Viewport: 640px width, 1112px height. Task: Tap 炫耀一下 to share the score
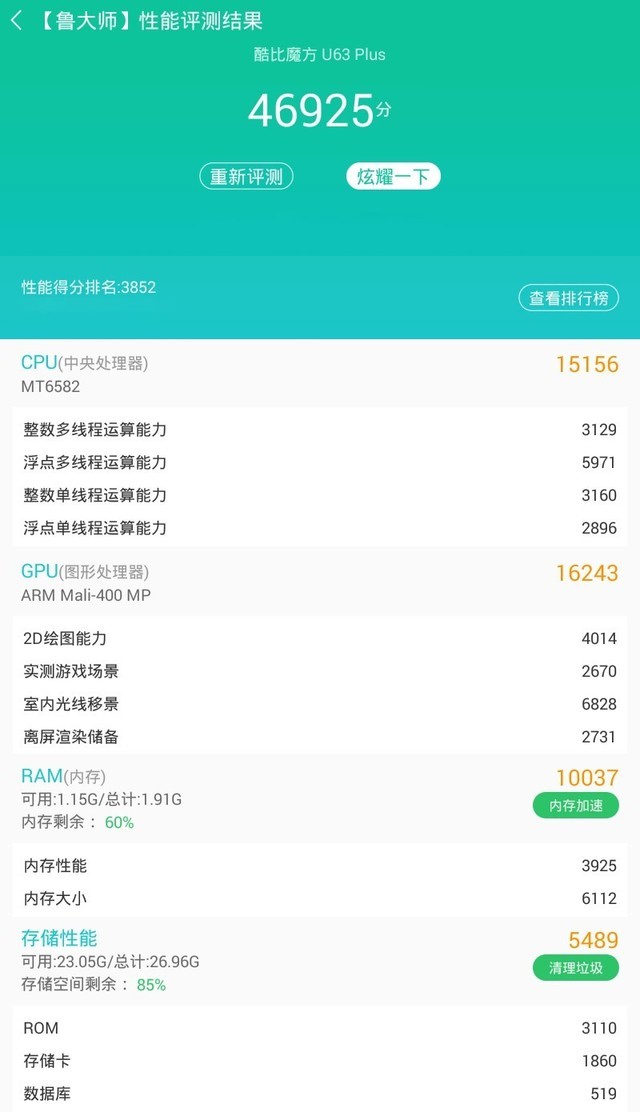(393, 177)
